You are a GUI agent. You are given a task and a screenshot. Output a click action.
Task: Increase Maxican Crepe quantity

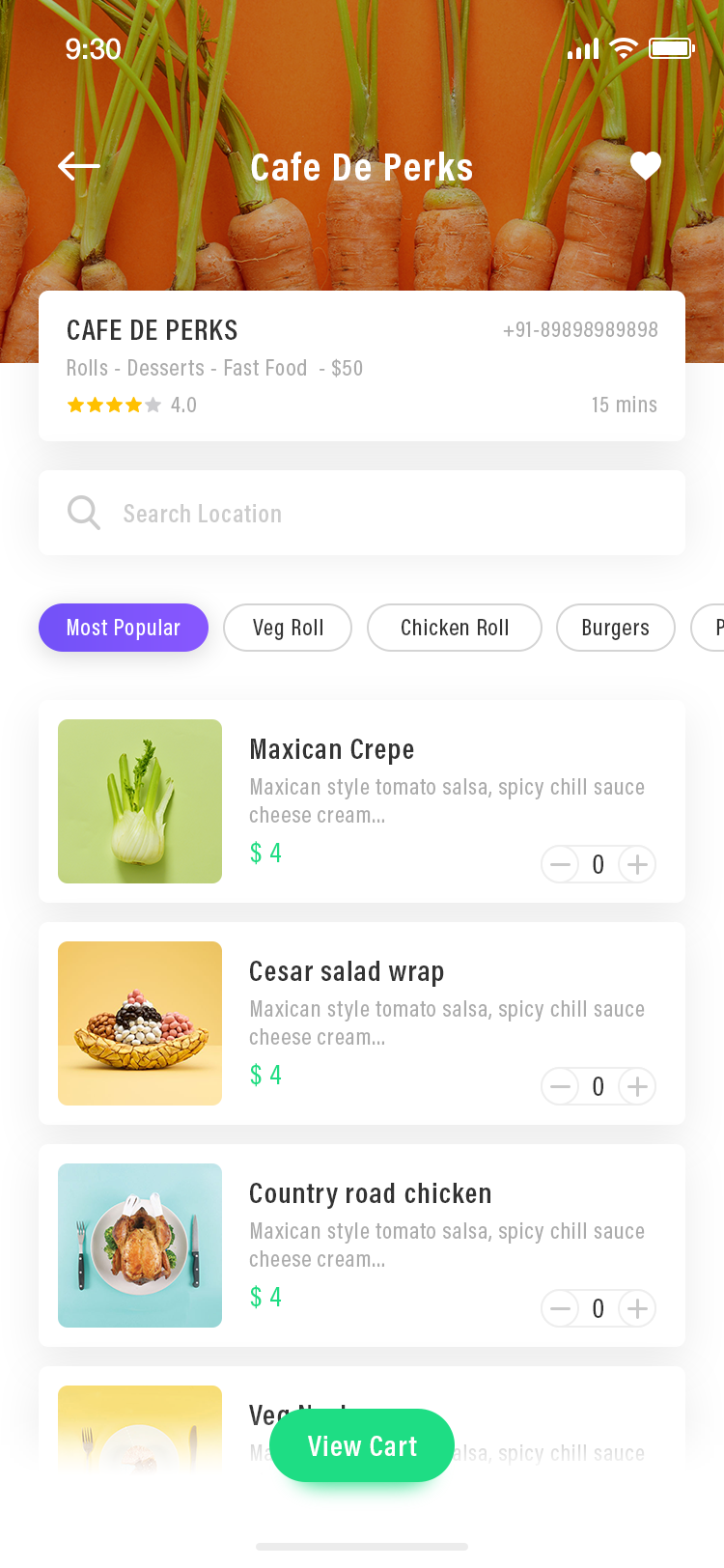point(637,864)
